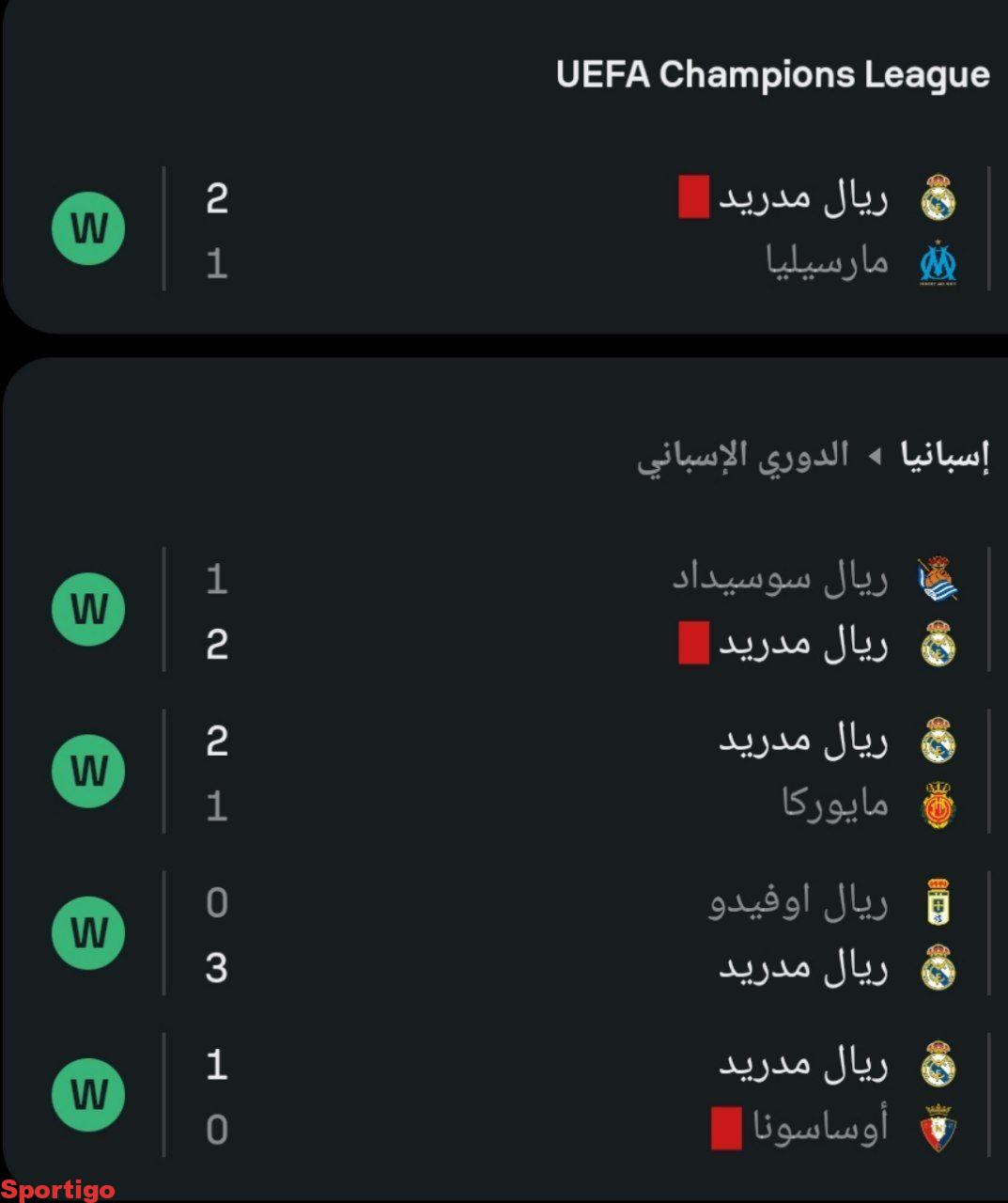Viewport: 1008px width, 1203px height.
Task: Open the Real Madrid vs Mallorca match
Action: pos(564,773)
